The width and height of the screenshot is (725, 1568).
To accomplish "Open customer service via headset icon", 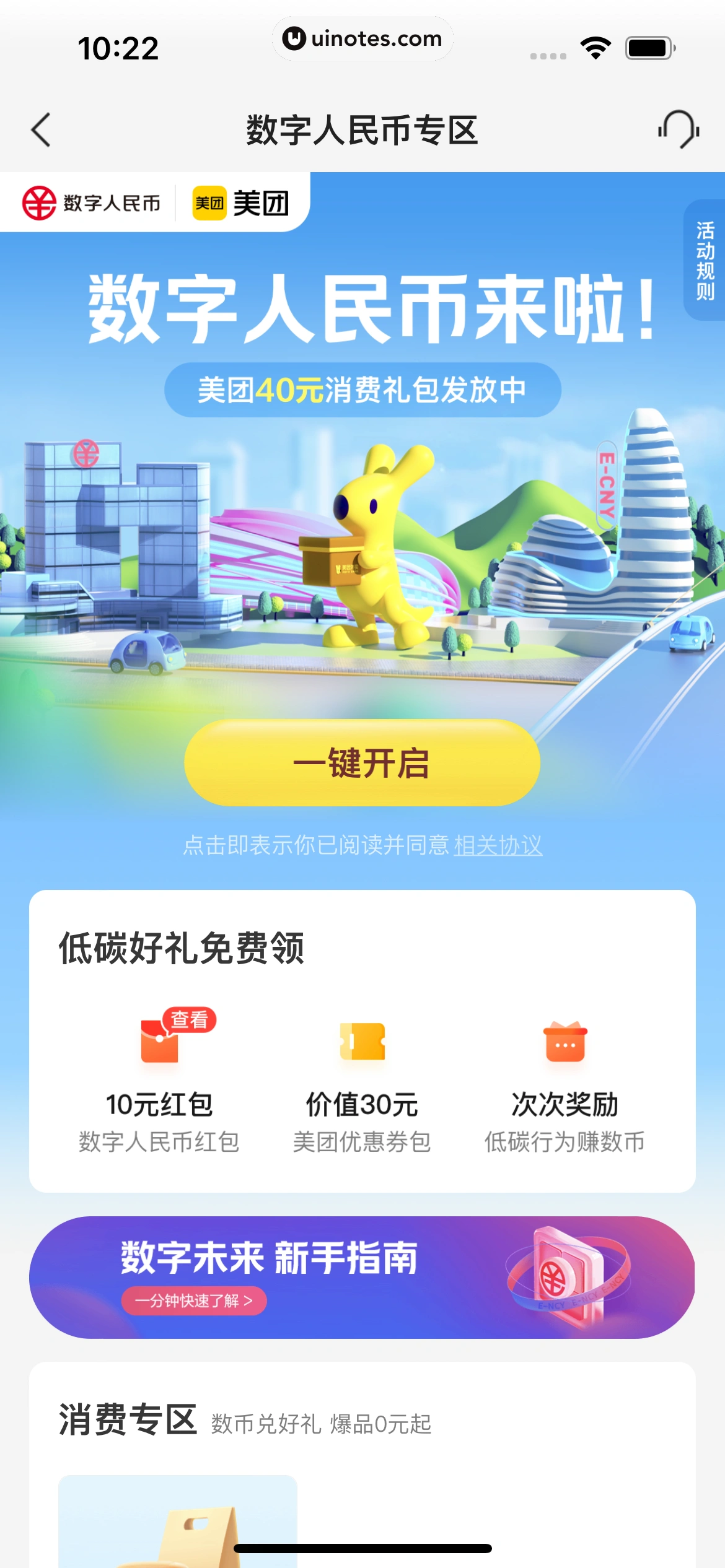I will tap(679, 129).
